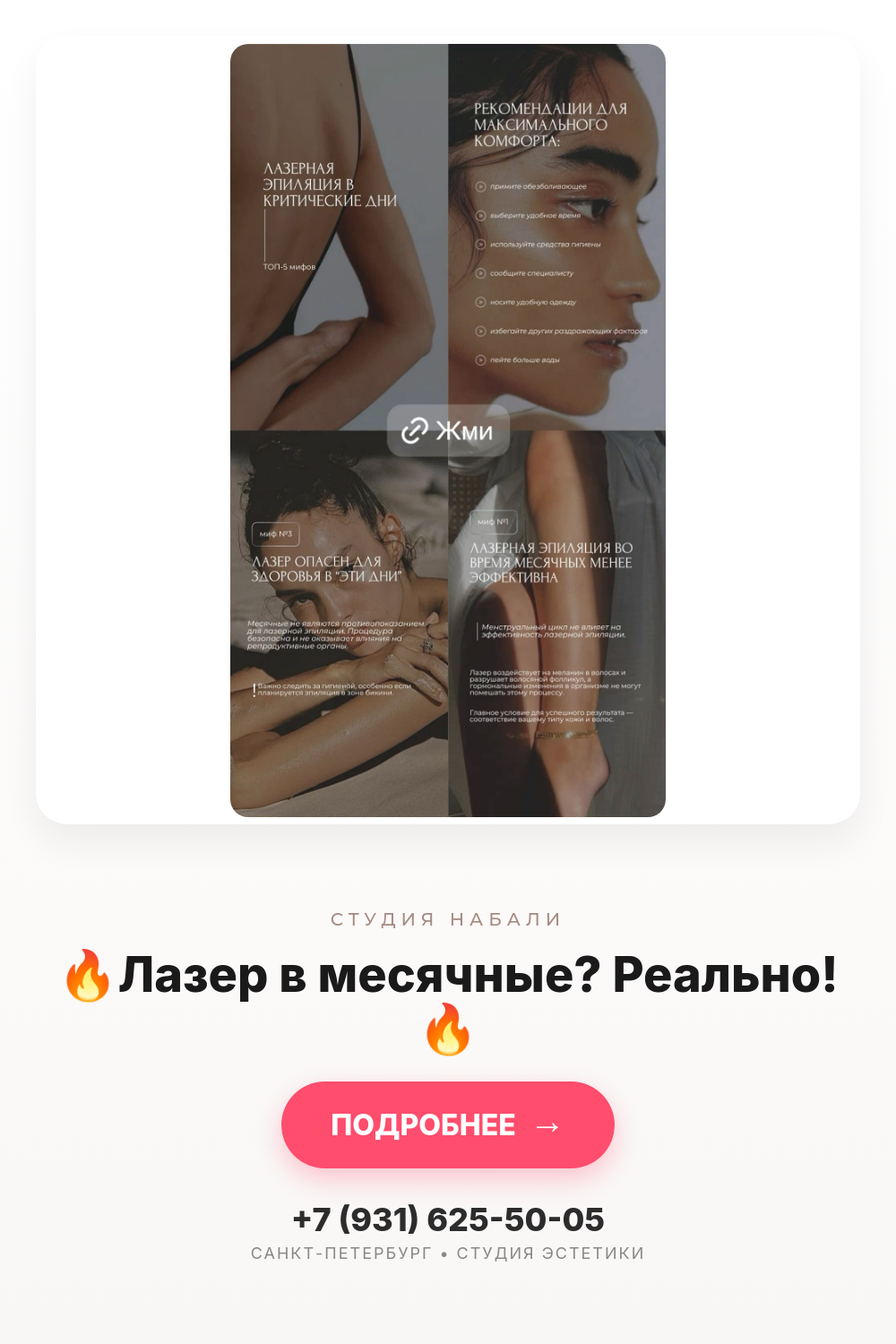Tap the ПОДРОБНЕЕ button
This screenshot has width=896, height=1344.
click(x=448, y=1124)
